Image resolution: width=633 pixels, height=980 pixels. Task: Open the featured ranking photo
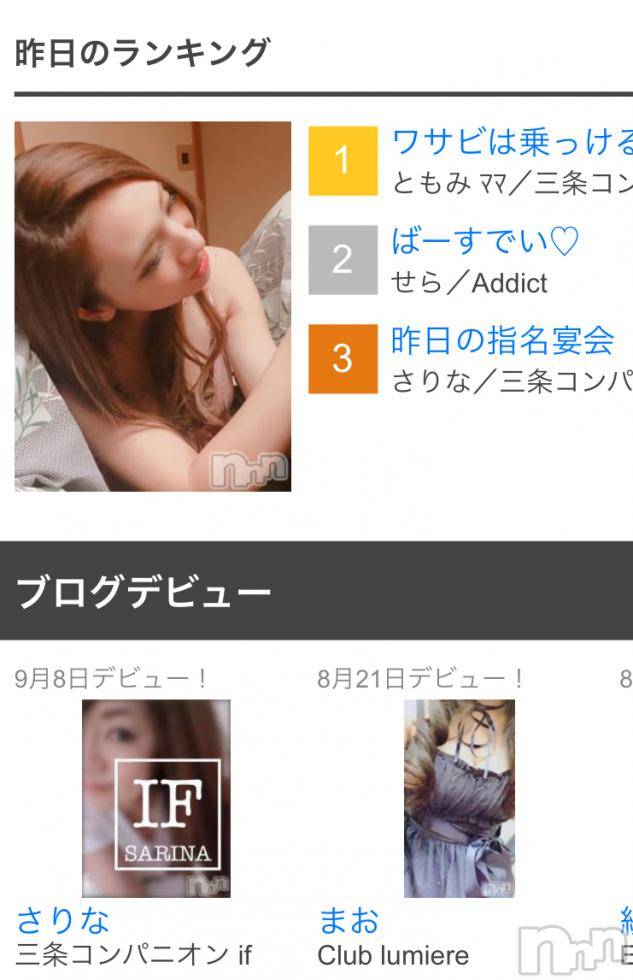153,306
